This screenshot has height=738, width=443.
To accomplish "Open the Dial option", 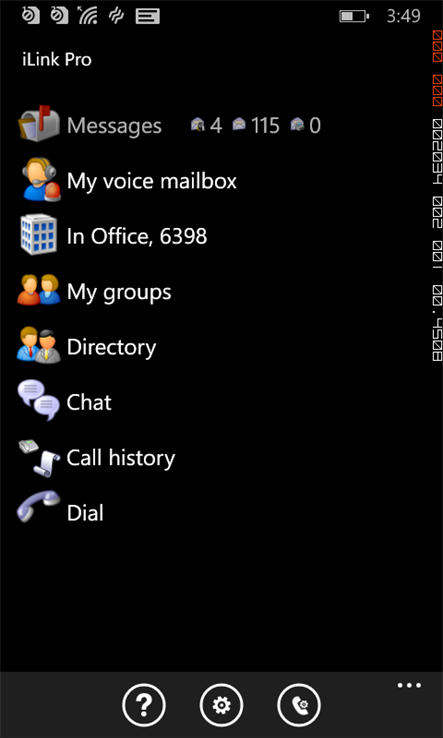I will point(60,512).
